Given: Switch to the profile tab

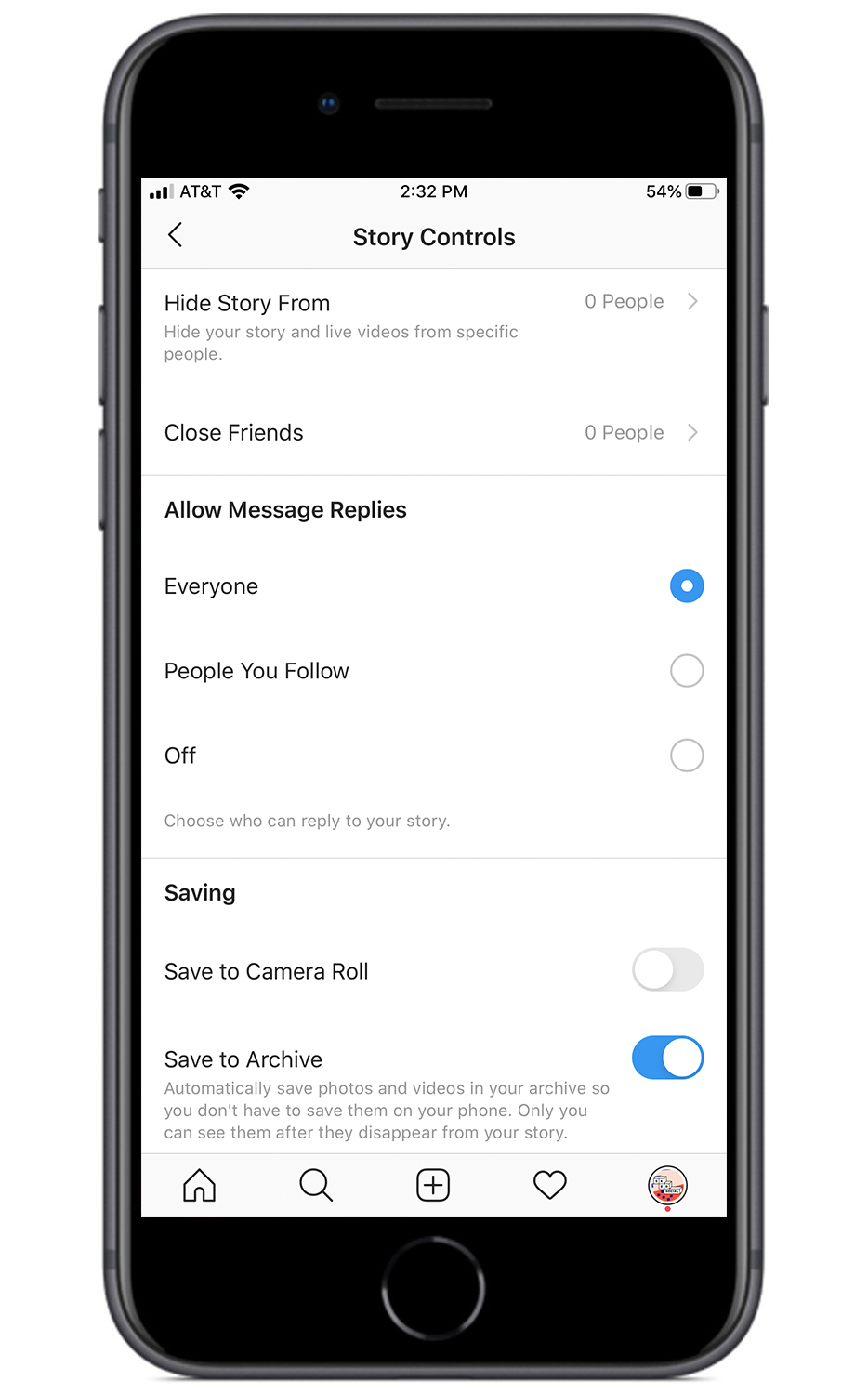Looking at the screenshot, I should 667,1186.
